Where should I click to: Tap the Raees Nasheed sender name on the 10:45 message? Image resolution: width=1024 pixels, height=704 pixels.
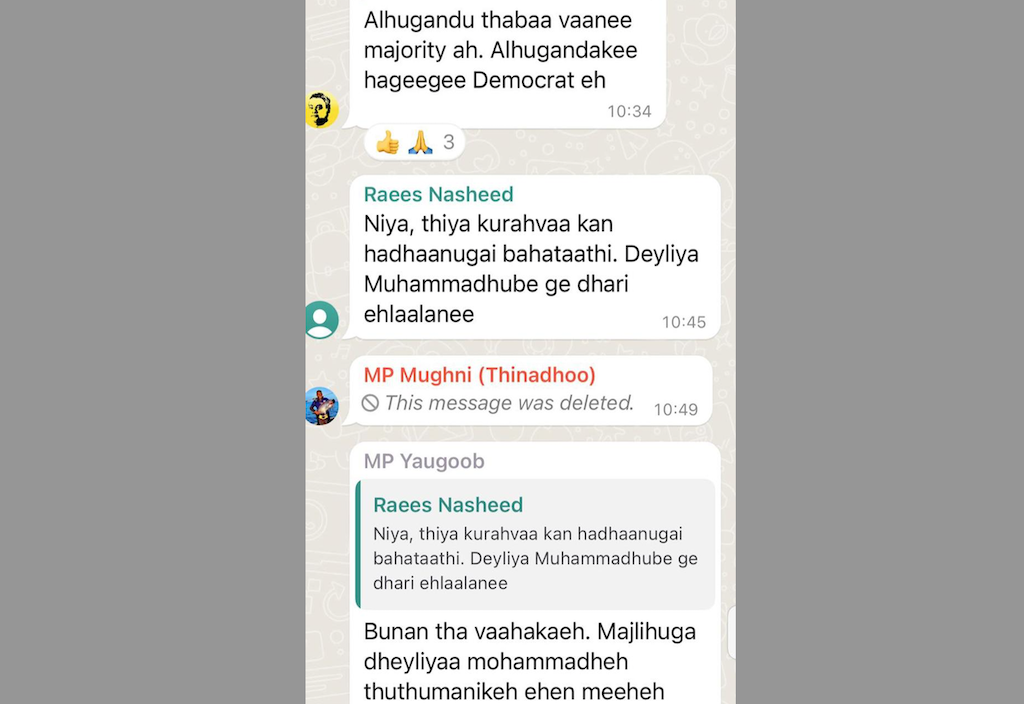438,194
